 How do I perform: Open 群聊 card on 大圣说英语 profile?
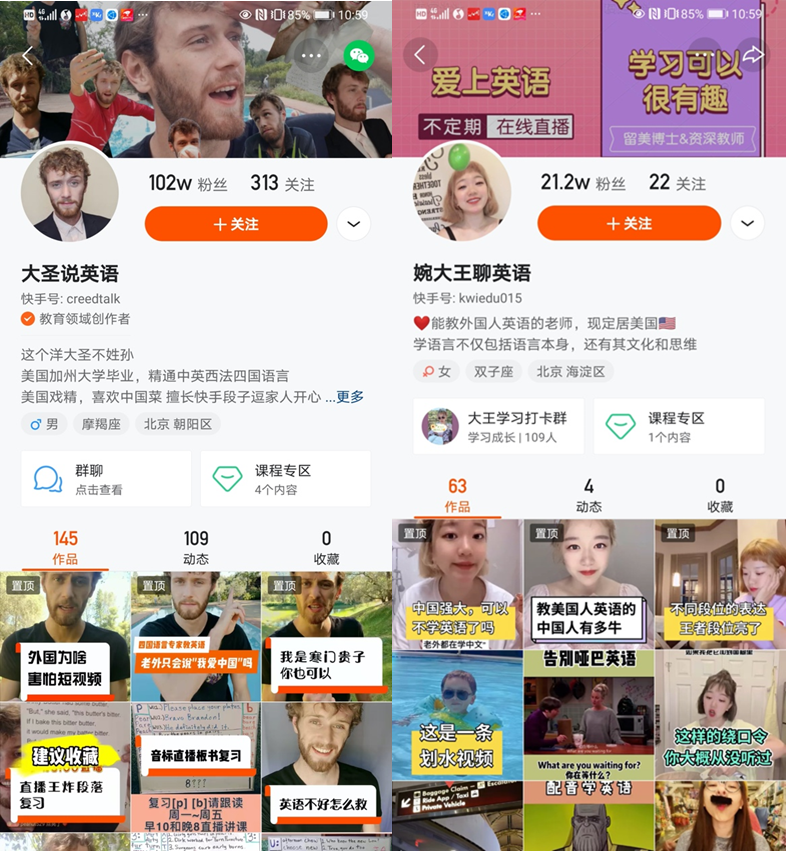click(x=105, y=478)
